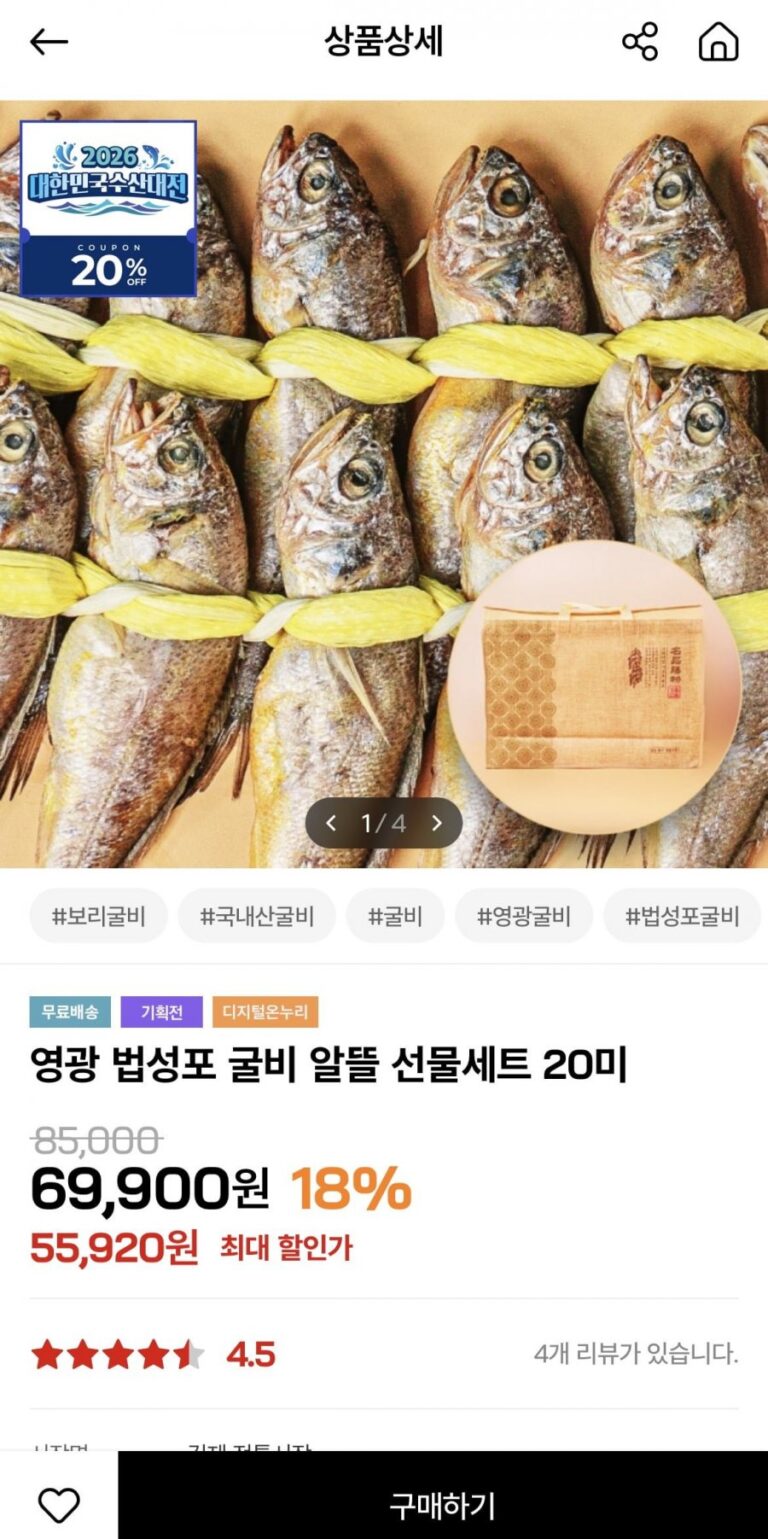Select the #보리굴비 hashtag chip
This screenshot has height=1539, width=768.
point(98,916)
